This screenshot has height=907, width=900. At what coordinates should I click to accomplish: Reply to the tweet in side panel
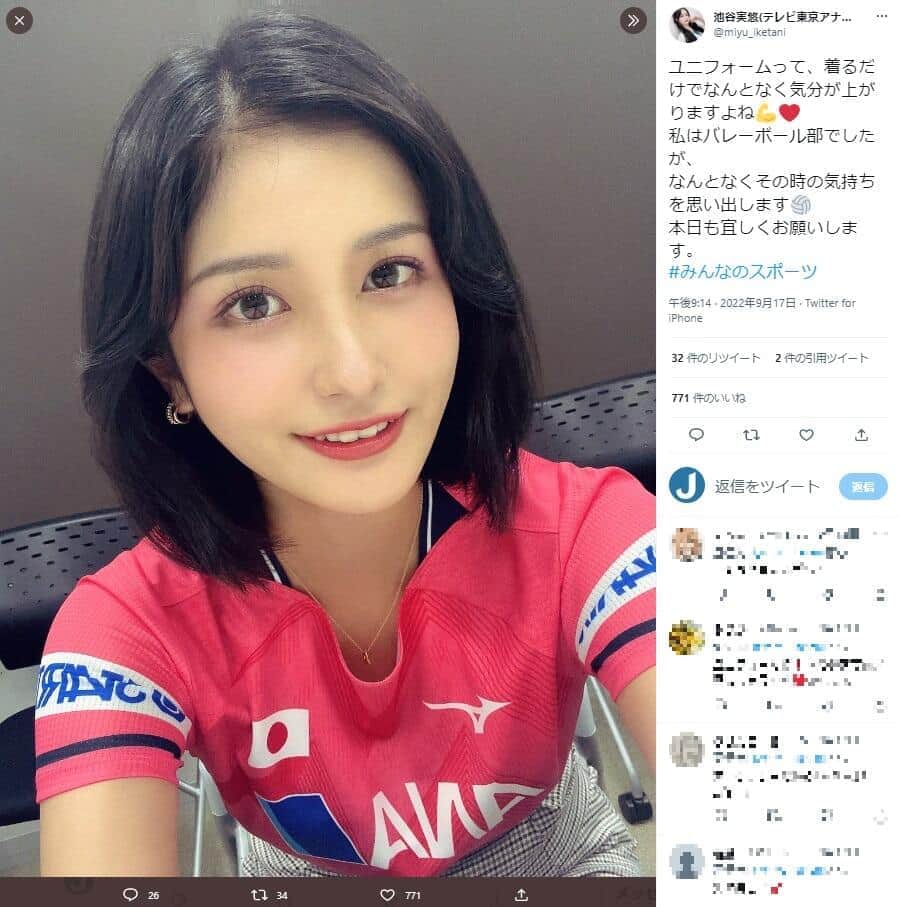click(697, 435)
